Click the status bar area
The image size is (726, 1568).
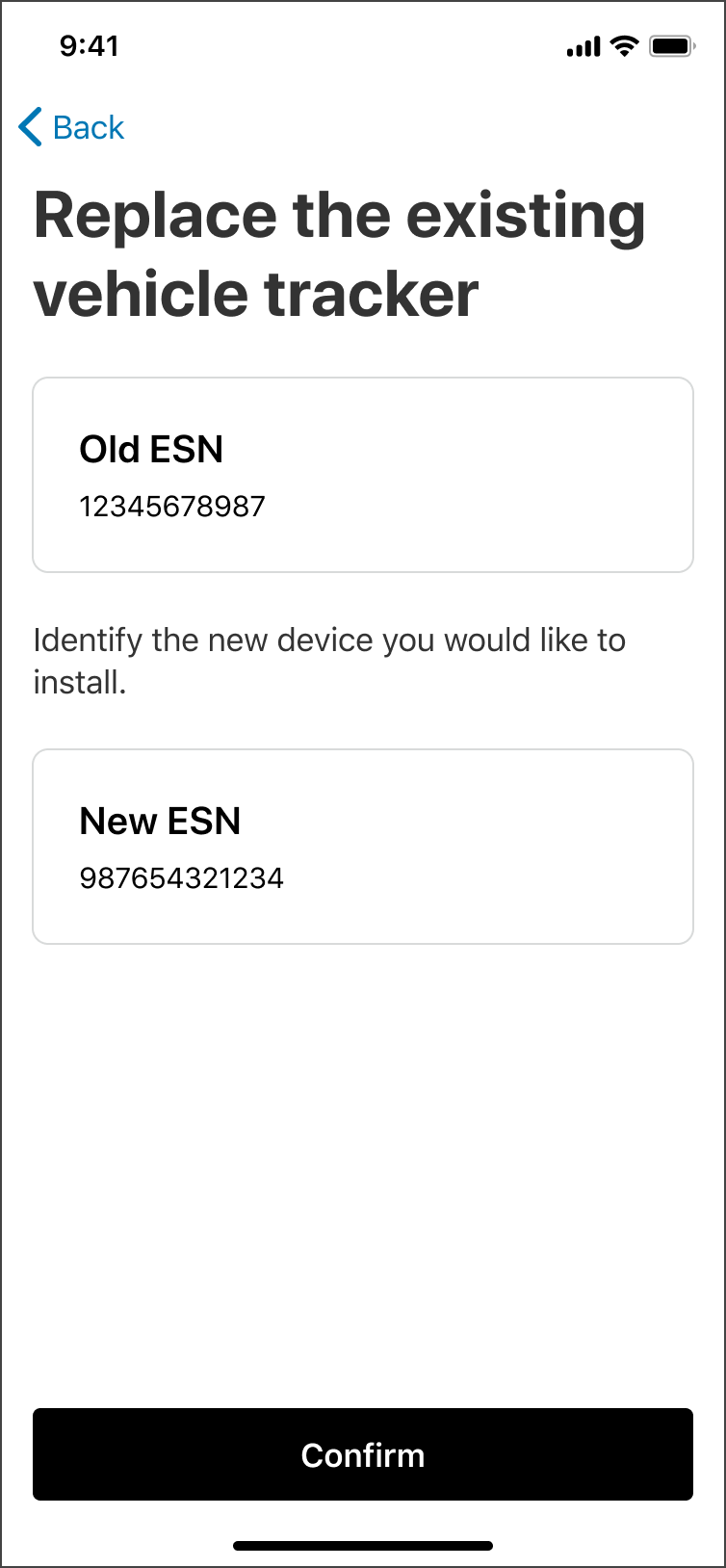click(362, 44)
